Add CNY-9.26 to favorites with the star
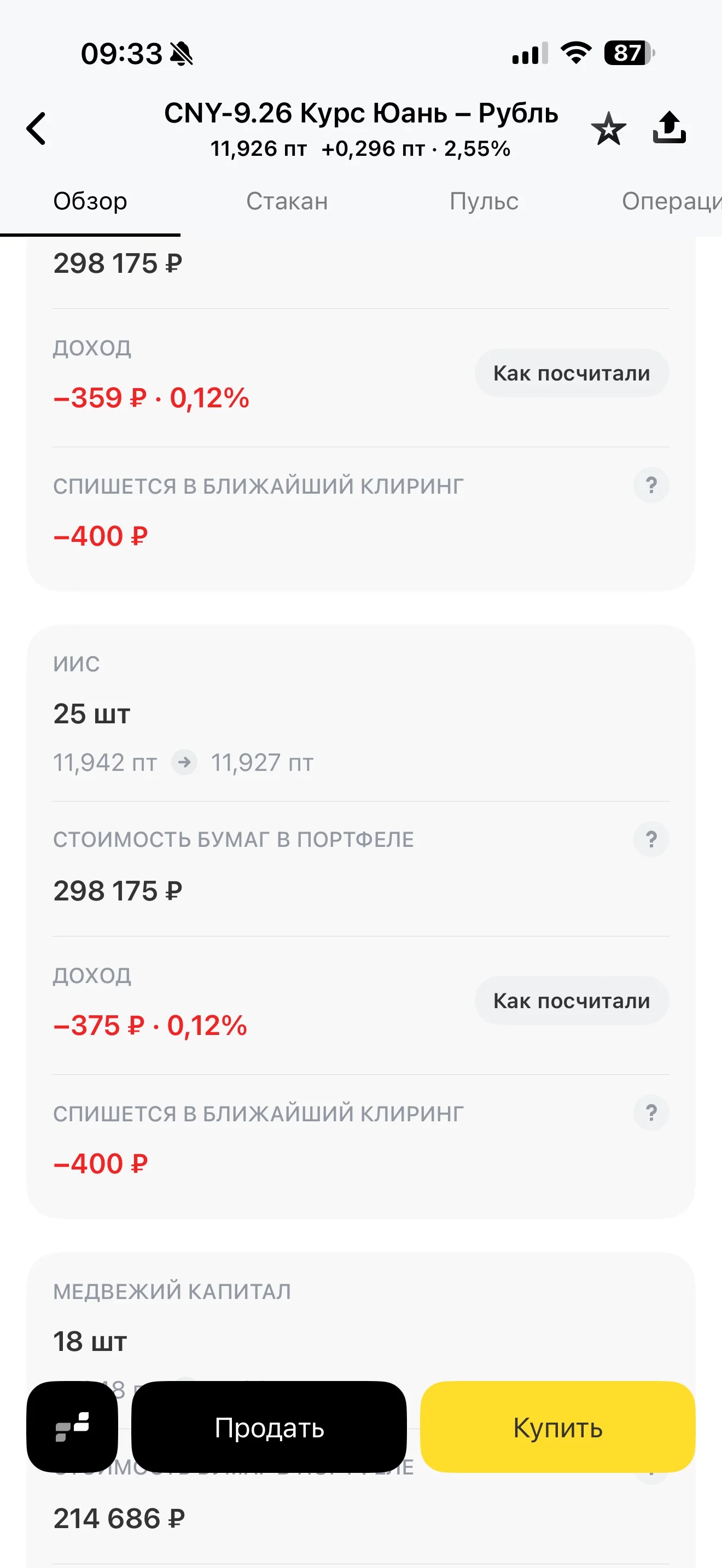The height and width of the screenshot is (1568, 722). (608, 128)
